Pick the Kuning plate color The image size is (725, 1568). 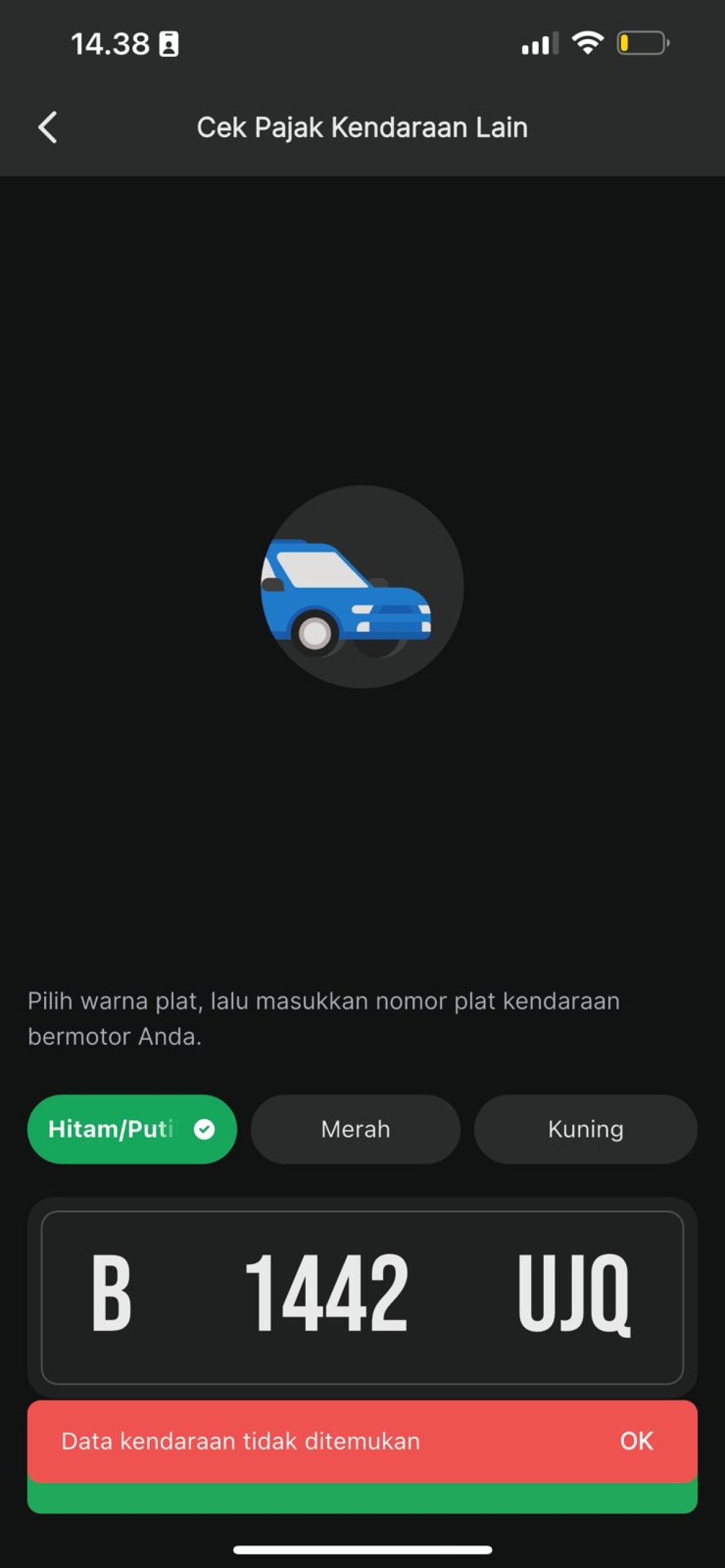585,1129
